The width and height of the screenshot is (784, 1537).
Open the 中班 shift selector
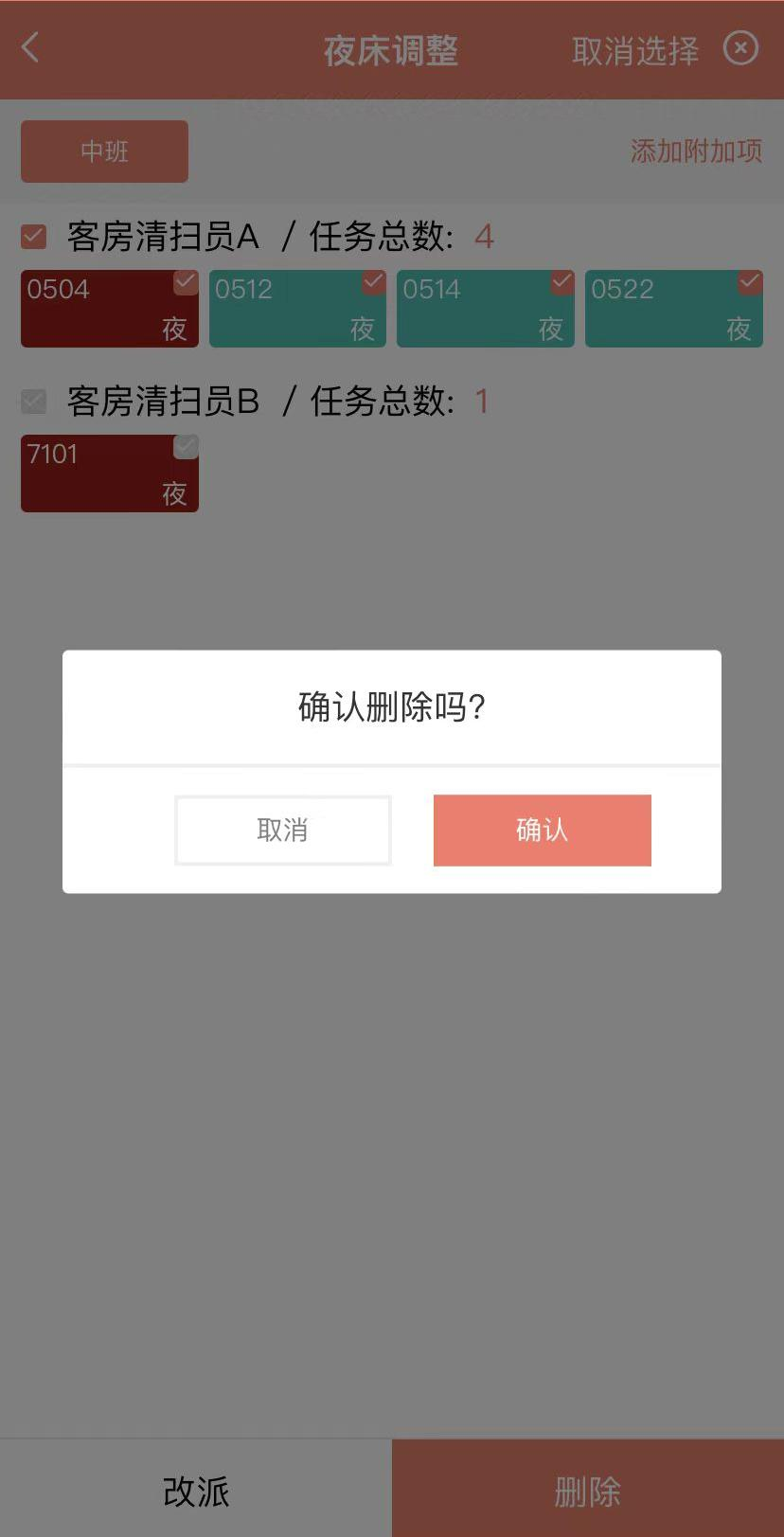pyautogui.click(x=104, y=152)
